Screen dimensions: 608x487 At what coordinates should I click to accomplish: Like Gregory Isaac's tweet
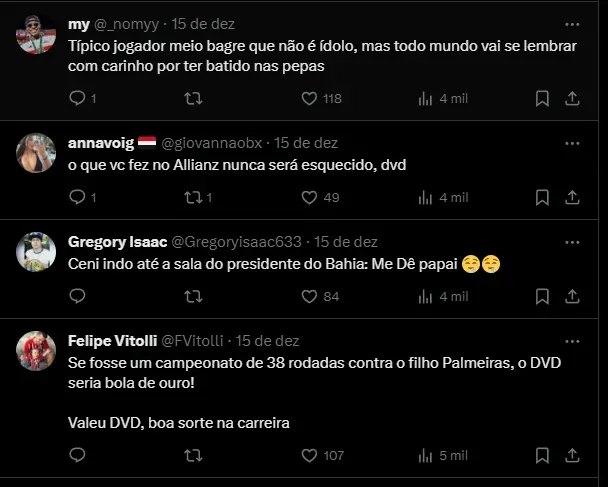tap(311, 297)
